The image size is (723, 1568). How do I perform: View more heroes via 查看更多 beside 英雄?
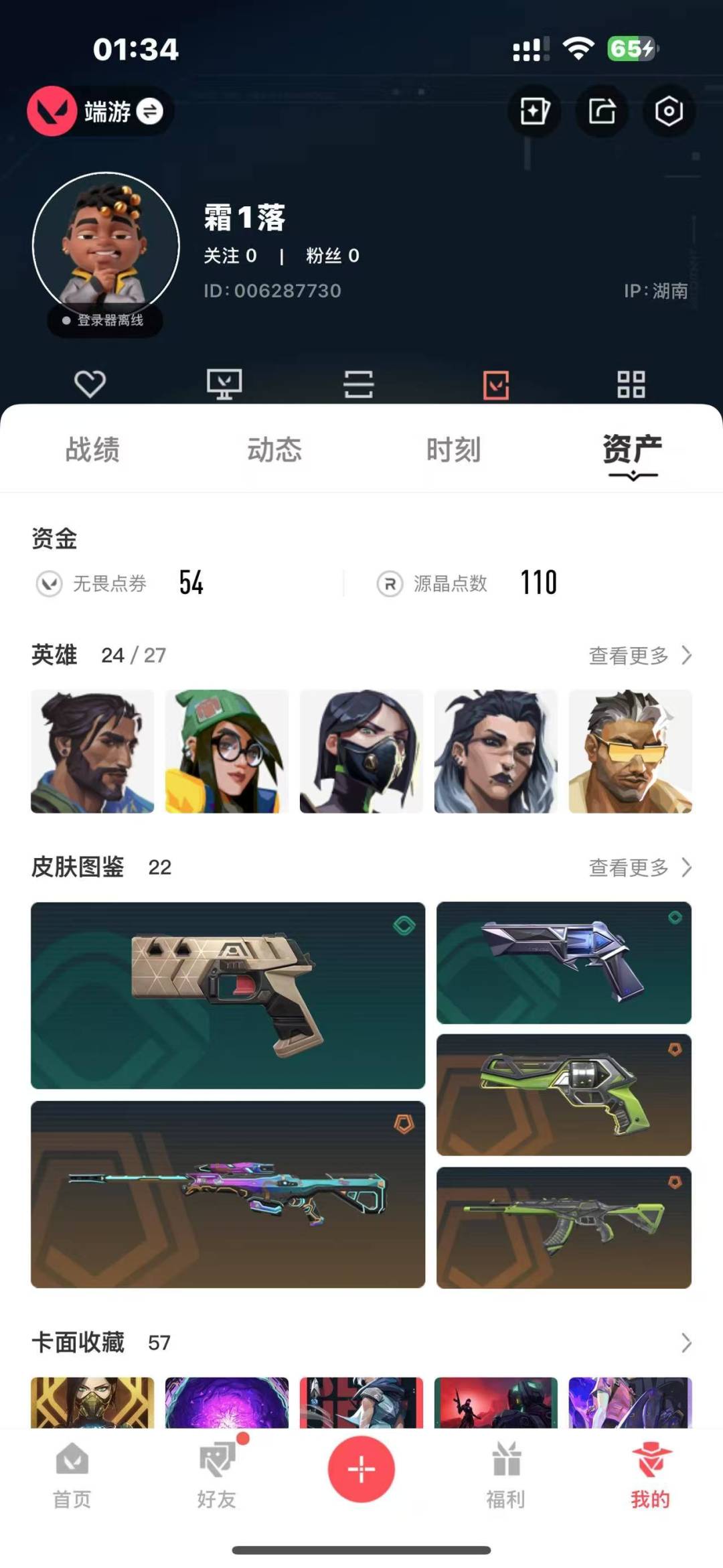[640, 655]
